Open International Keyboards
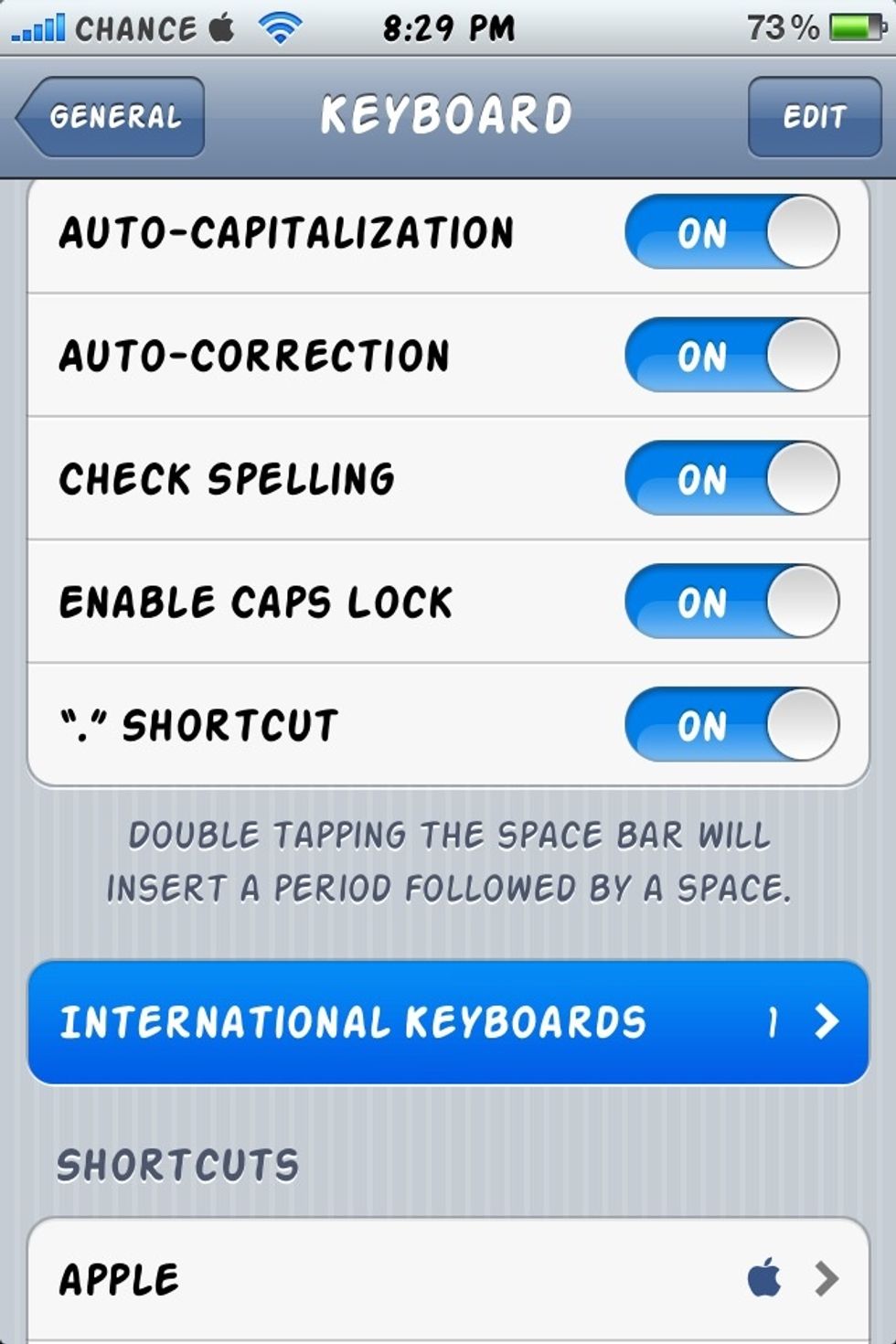Image resolution: width=896 pixels, height=1344 pixels. (x=448, y=1022)
